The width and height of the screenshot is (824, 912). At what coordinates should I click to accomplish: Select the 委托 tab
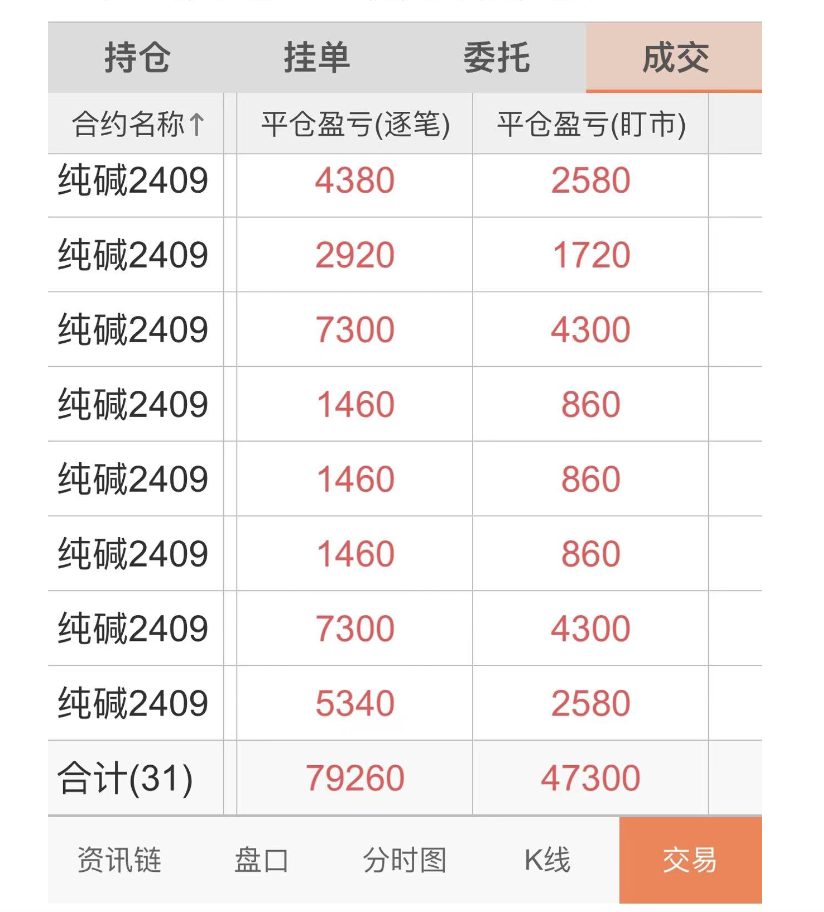pyautogui.click(x=496, y=58)
